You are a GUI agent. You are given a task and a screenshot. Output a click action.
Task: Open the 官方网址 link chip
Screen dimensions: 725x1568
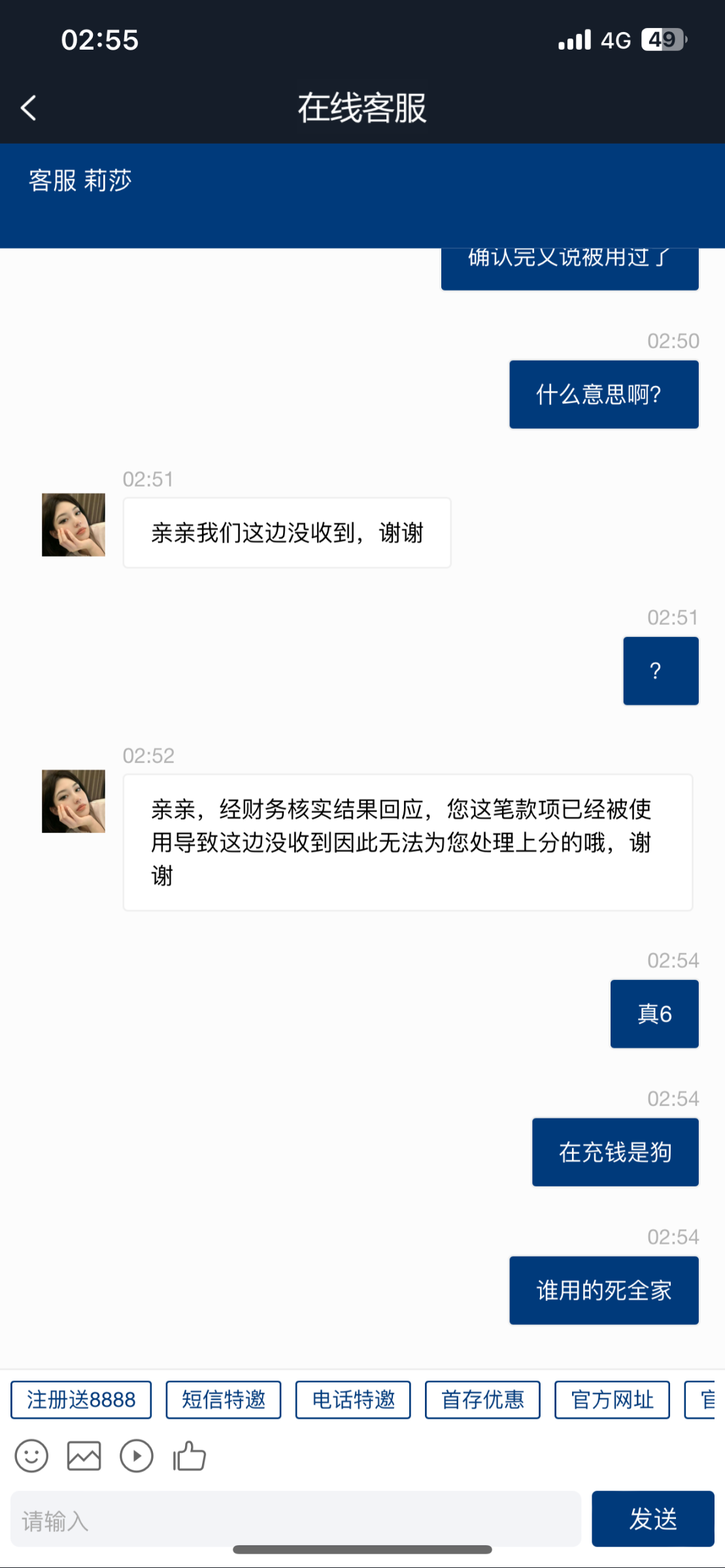coord(612,1399)
